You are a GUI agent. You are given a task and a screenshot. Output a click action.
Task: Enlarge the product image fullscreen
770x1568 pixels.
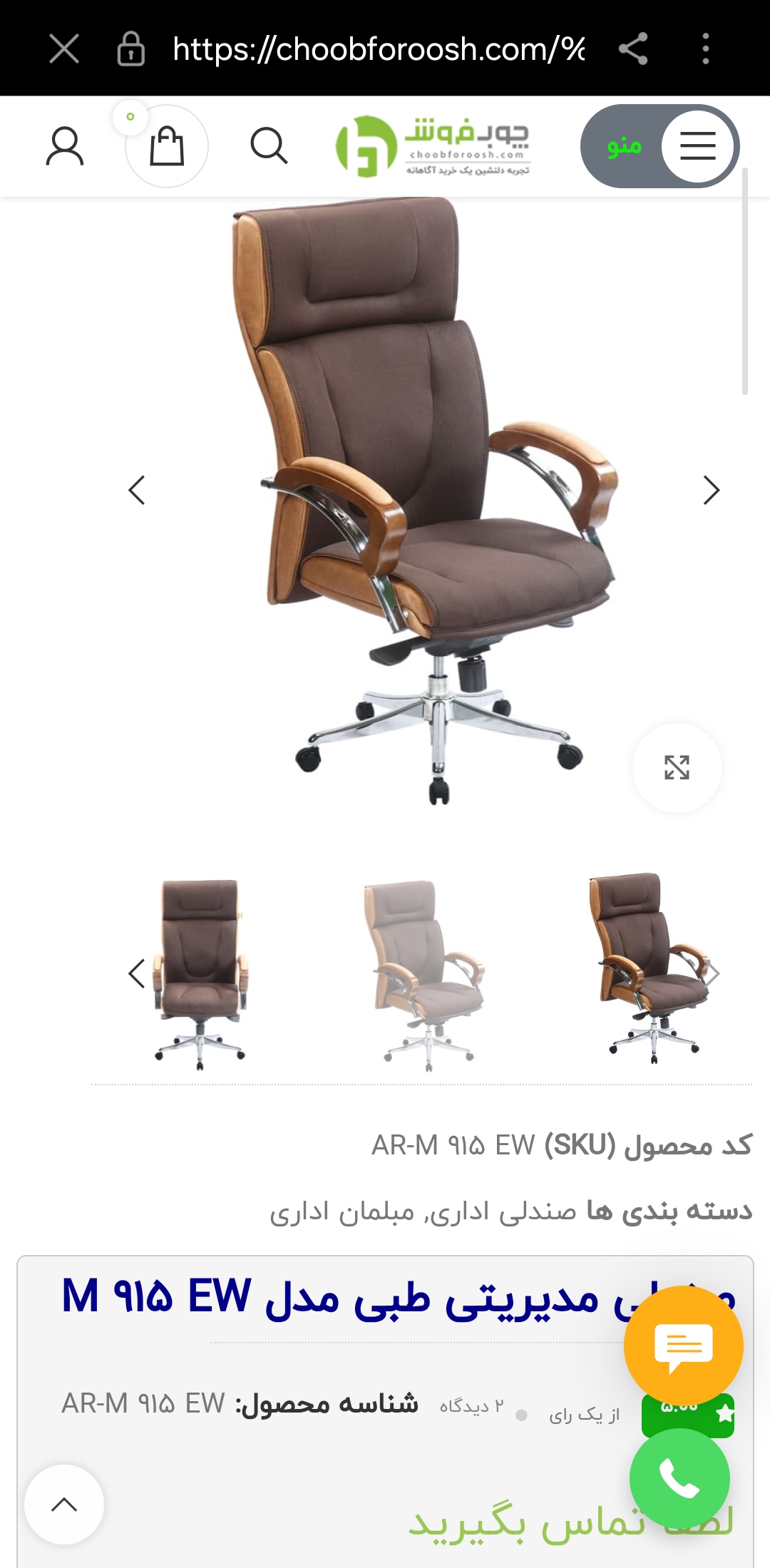coord(677,768)
